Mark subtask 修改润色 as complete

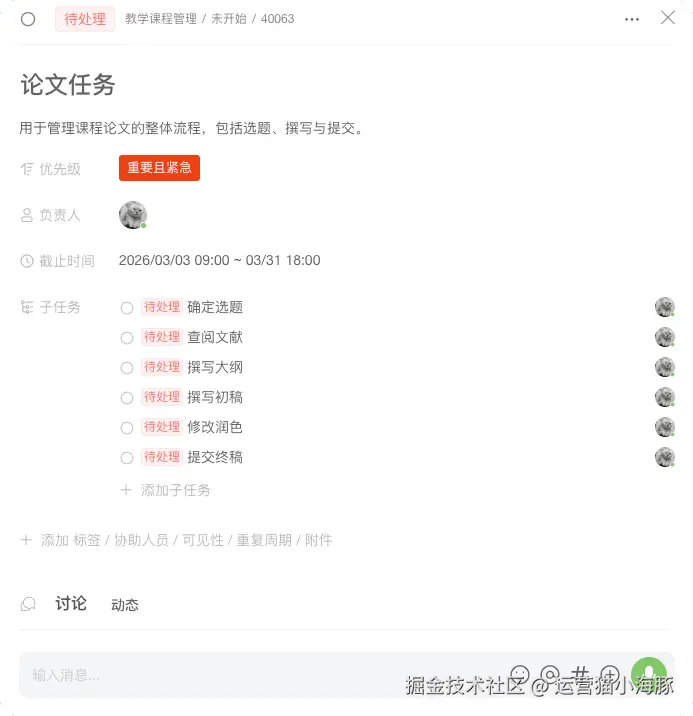(127, 428)
